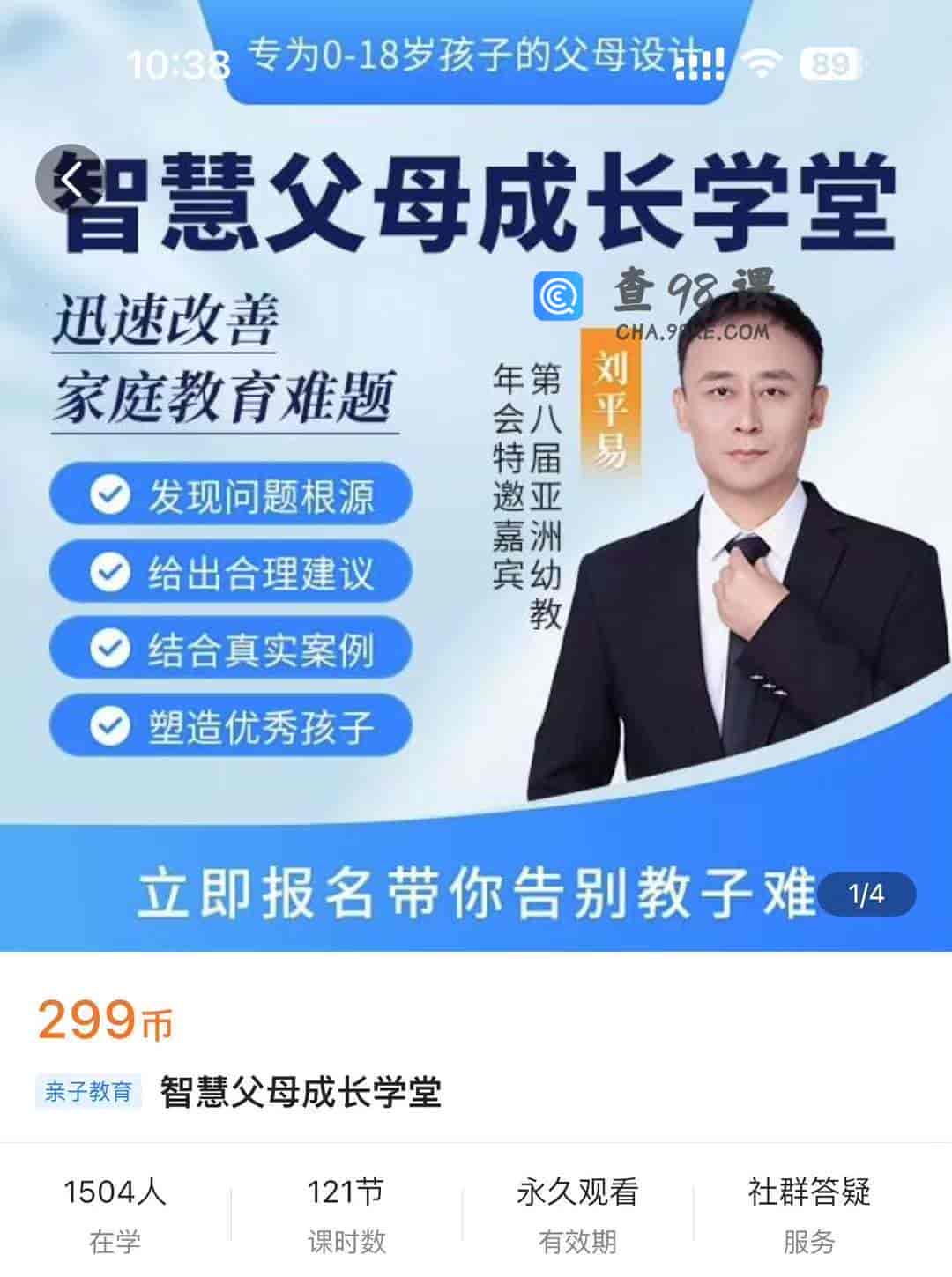
Task: Tap the checkmark beside 发现问题根源
Action: (108, 494)
